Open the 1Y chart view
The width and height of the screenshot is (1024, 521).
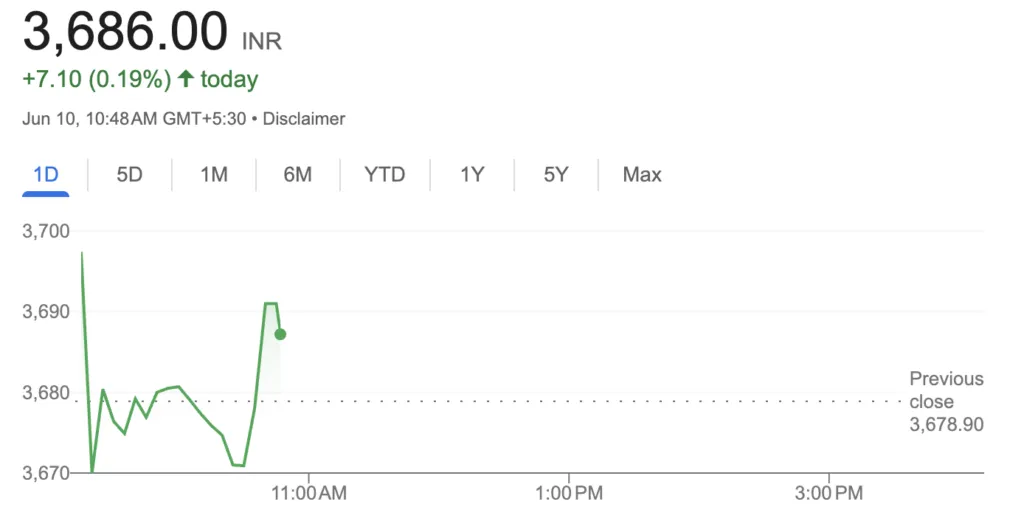click(x=472, y=175)
